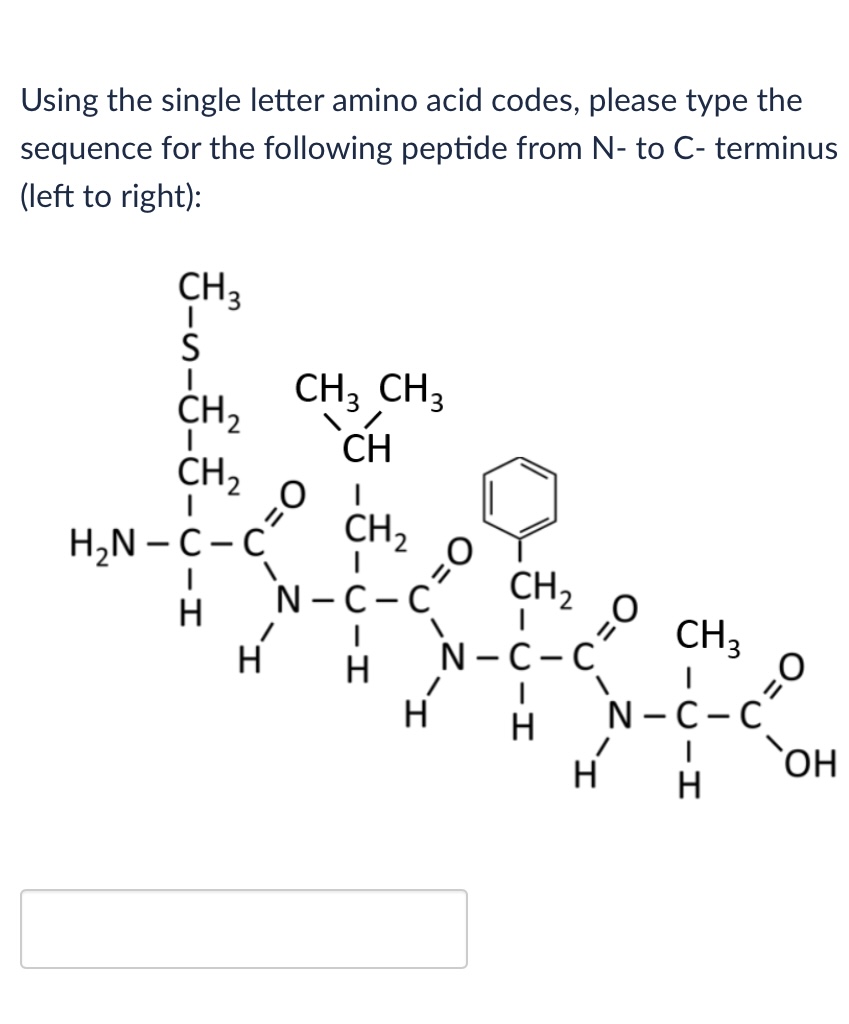
Task: Click the isopropyl CH label
Action: pyautogui.click(x=365, y=448)
